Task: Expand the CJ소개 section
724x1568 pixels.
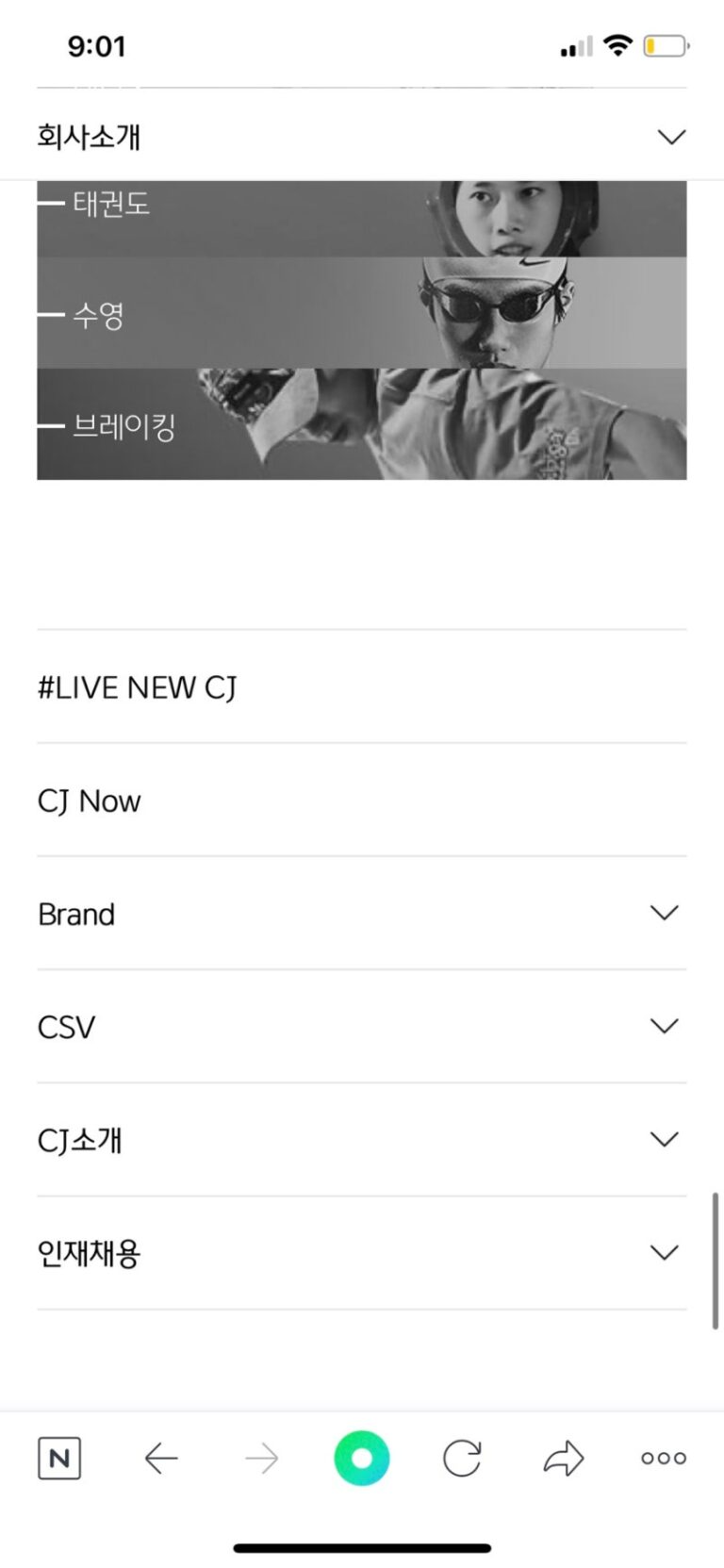Action: [x=664, y=1140]
